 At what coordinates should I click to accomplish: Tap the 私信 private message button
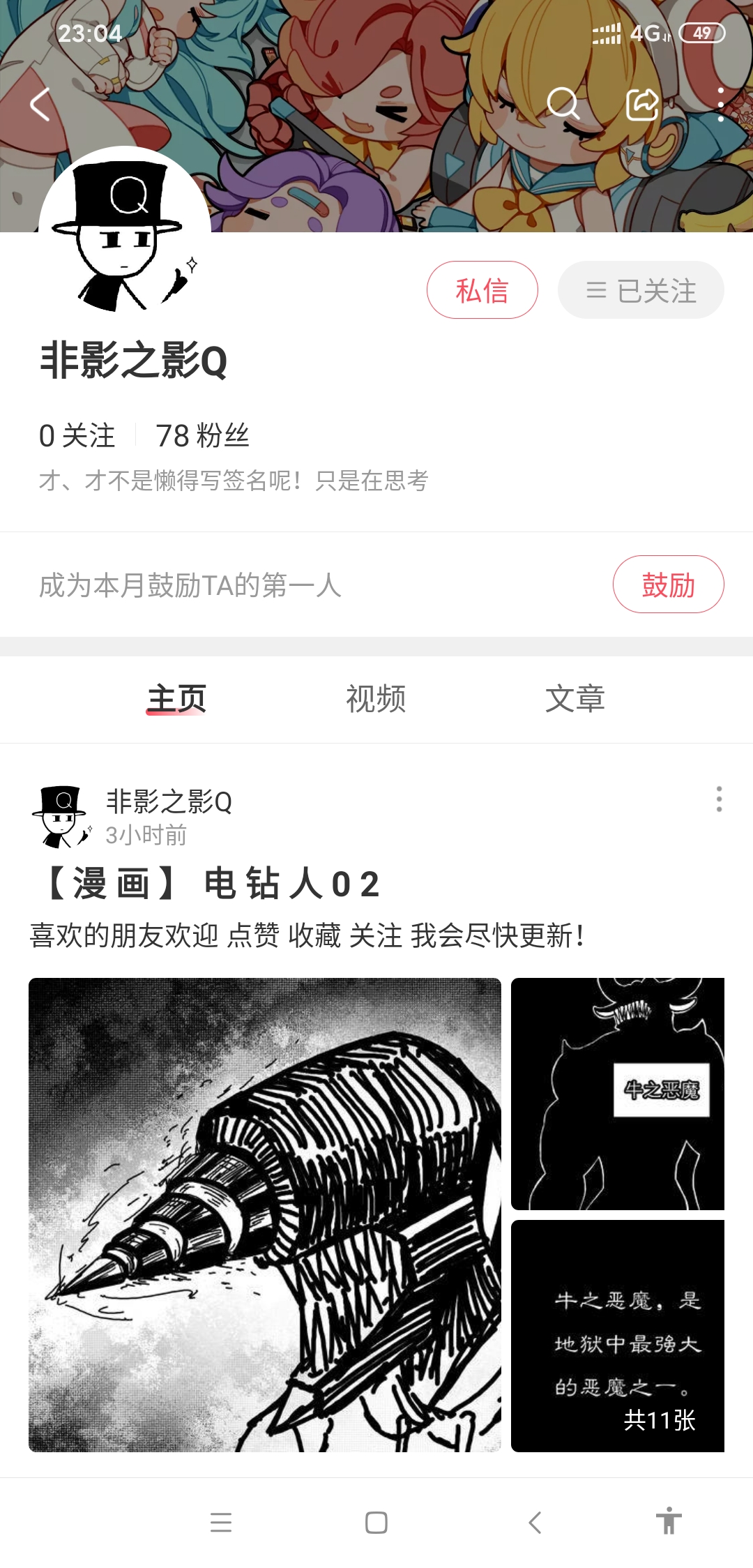[482, 290]
